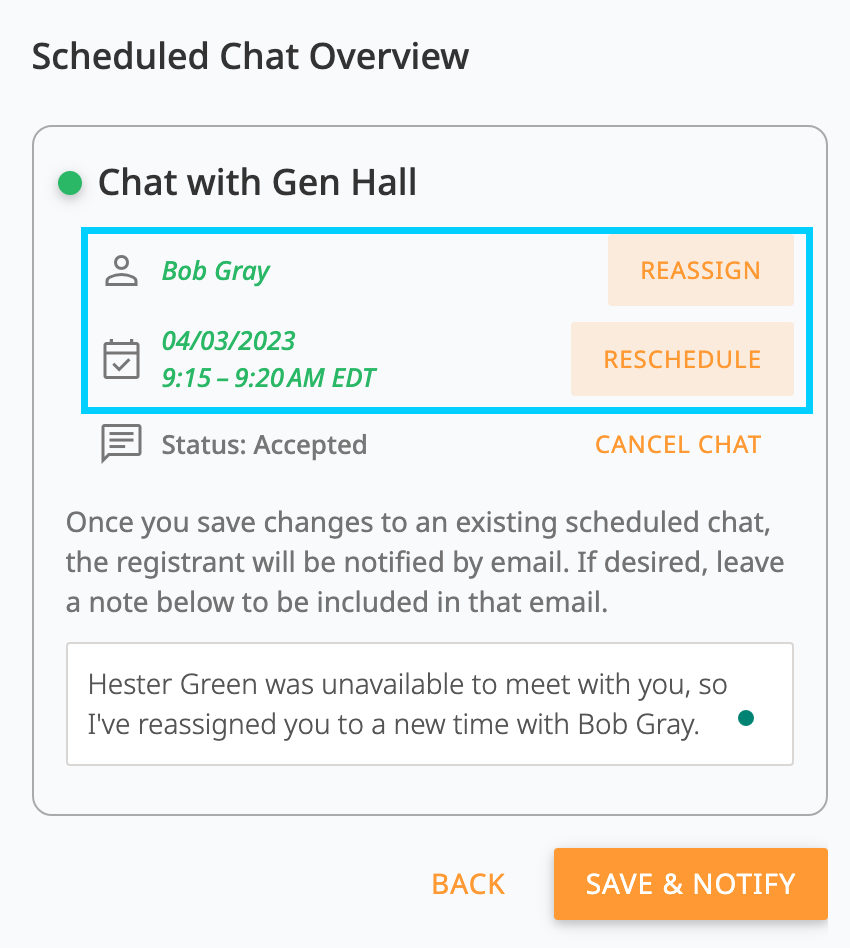Viewport: 850px width, 948px height.
Task: Select CANCEL CHAT to cancel the meeting
Action: [677, 444]
